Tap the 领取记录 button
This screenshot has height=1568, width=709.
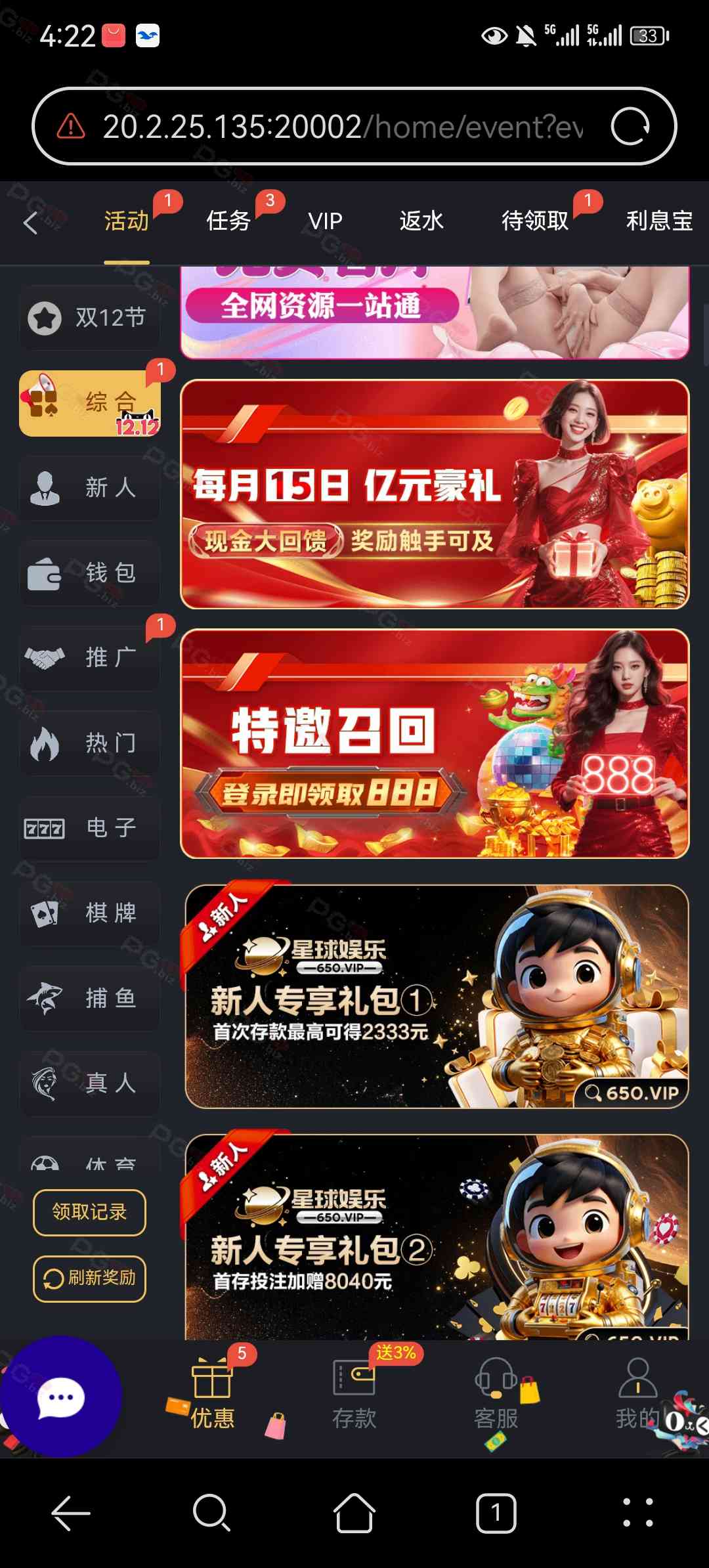click(x=89, y=1212)
